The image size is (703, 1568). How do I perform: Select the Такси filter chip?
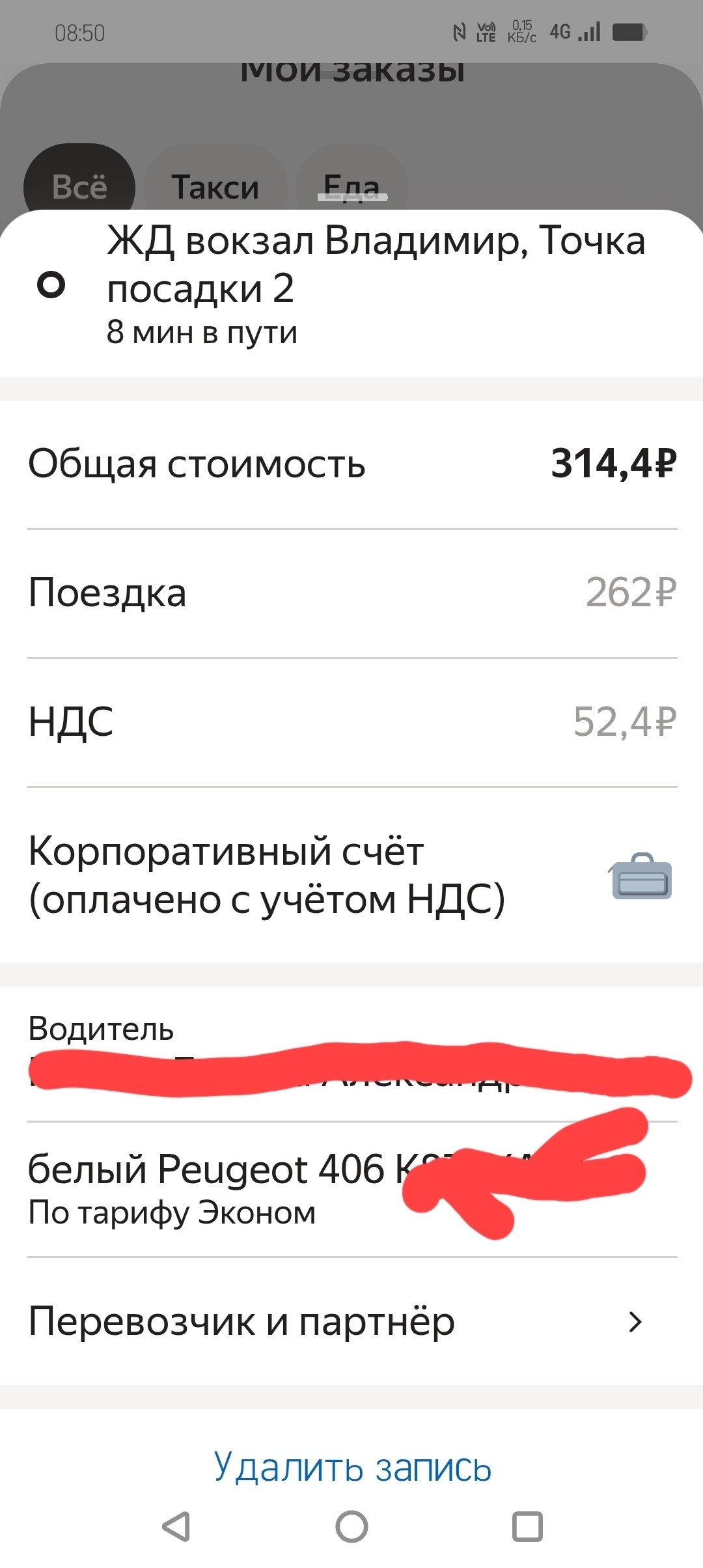(215, 188)
